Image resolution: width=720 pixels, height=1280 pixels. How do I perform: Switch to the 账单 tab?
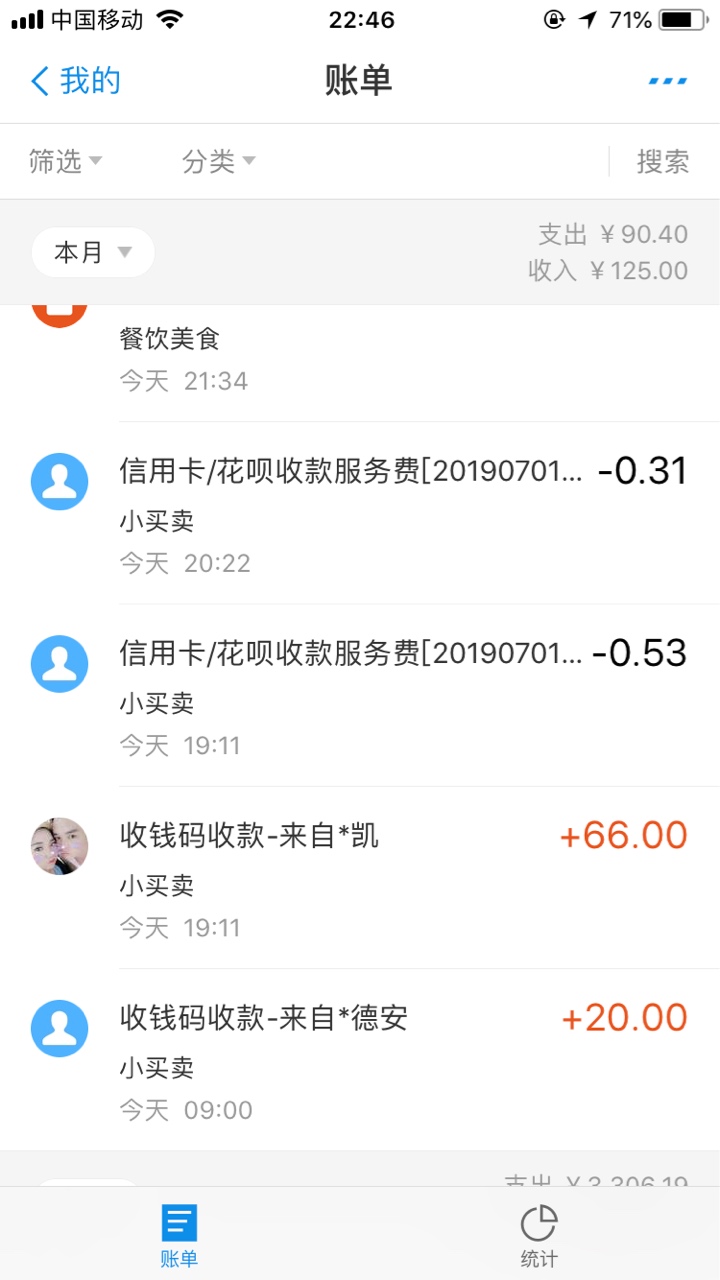180,1235
